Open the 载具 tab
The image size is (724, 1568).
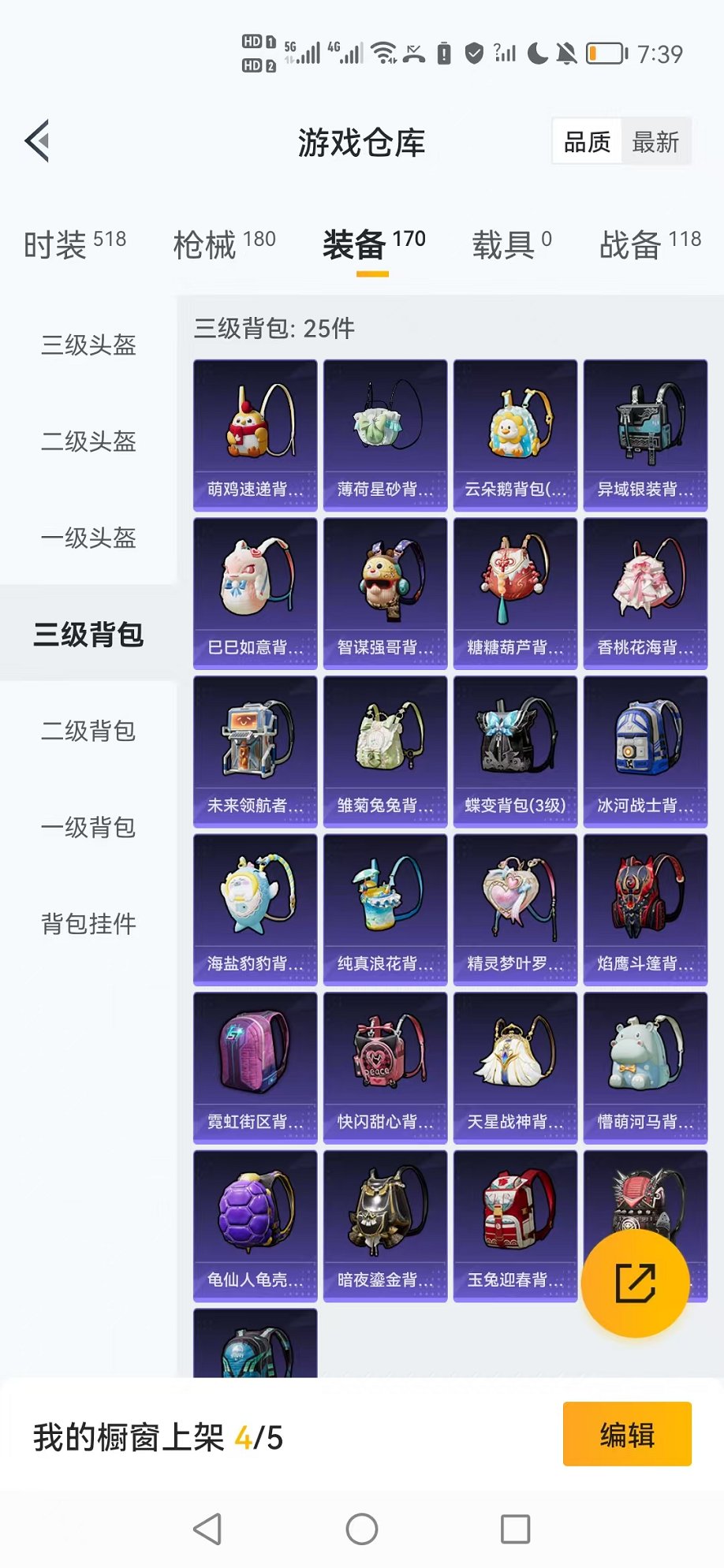(x=512, y=244)
